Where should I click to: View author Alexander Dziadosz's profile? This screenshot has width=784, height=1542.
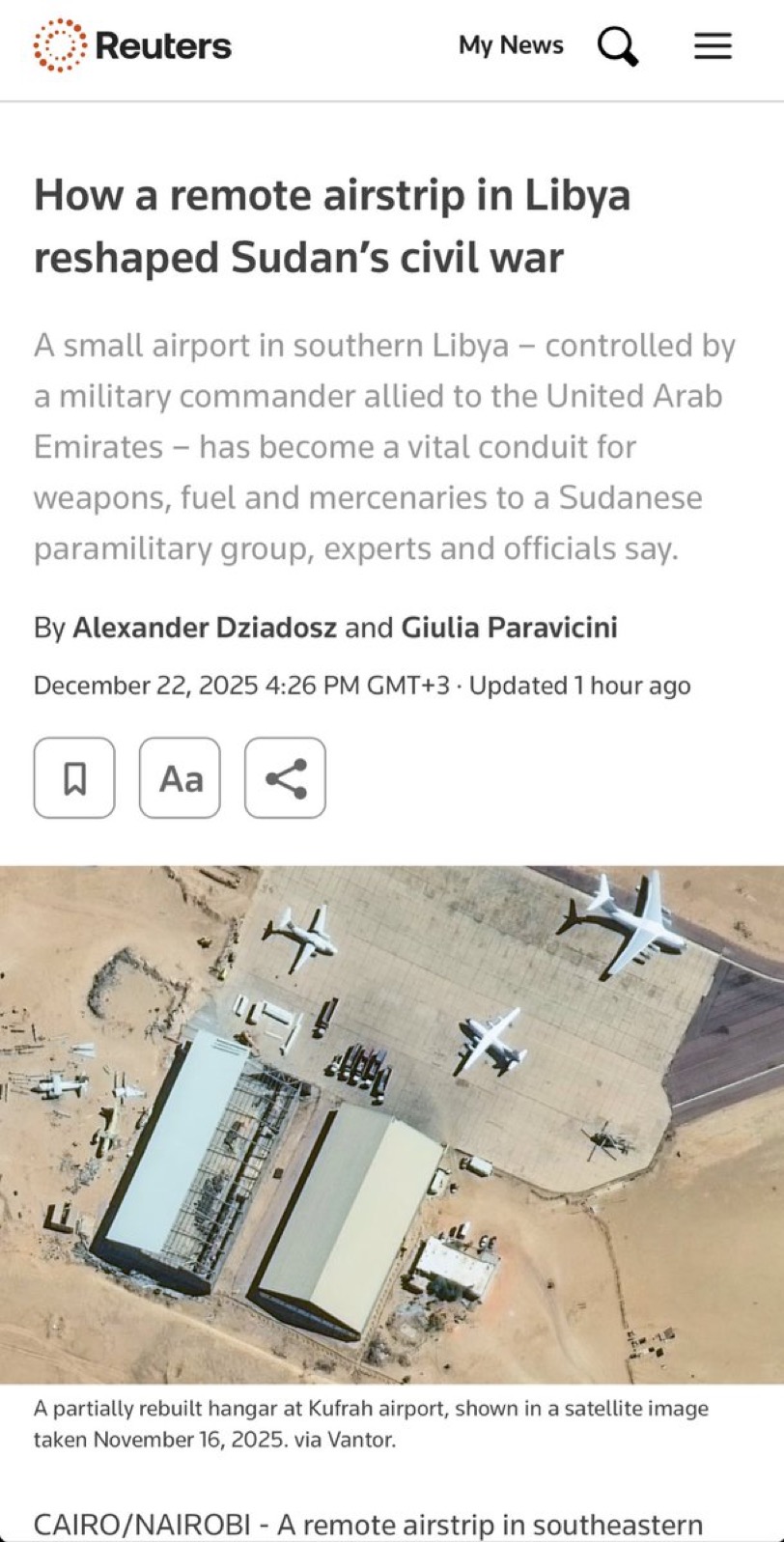point(205,628)
